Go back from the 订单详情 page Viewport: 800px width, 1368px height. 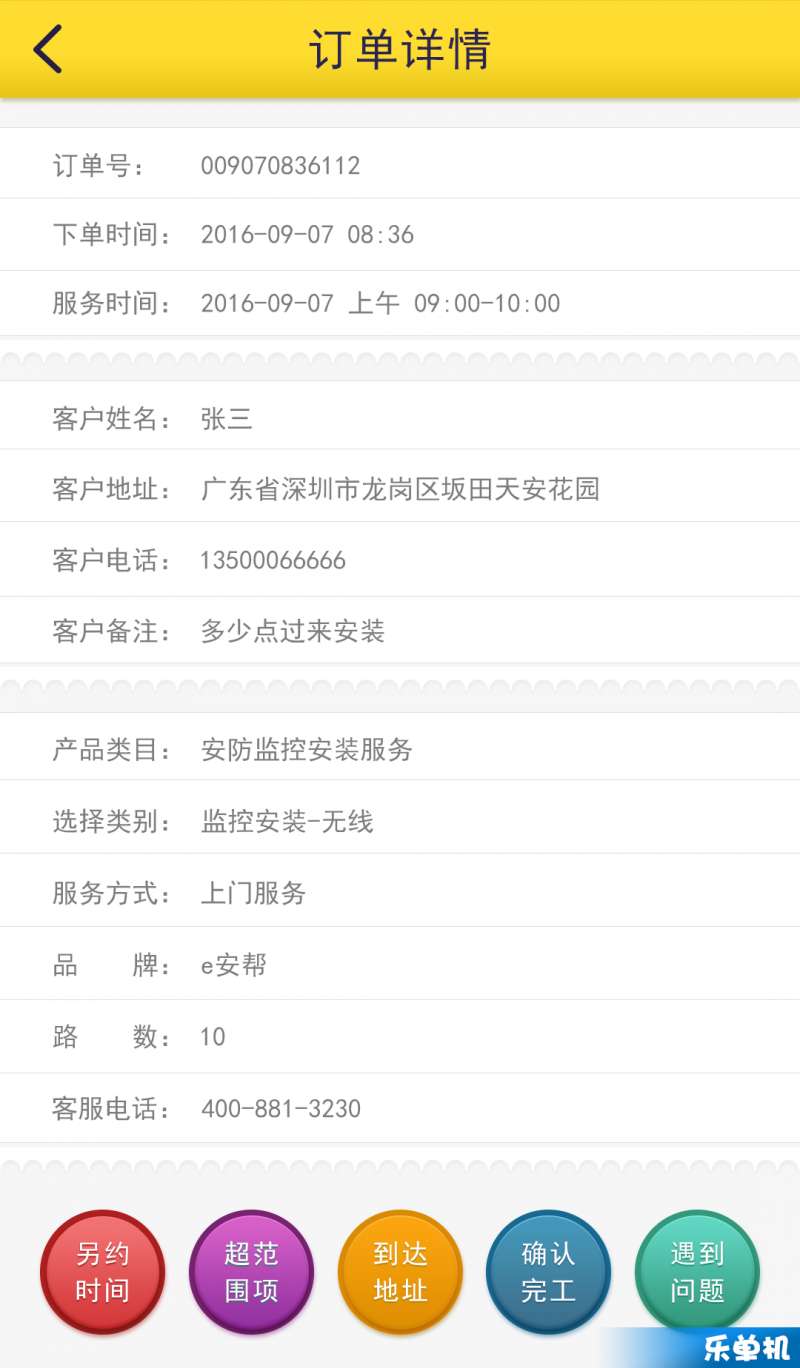[x=48, y=49]
